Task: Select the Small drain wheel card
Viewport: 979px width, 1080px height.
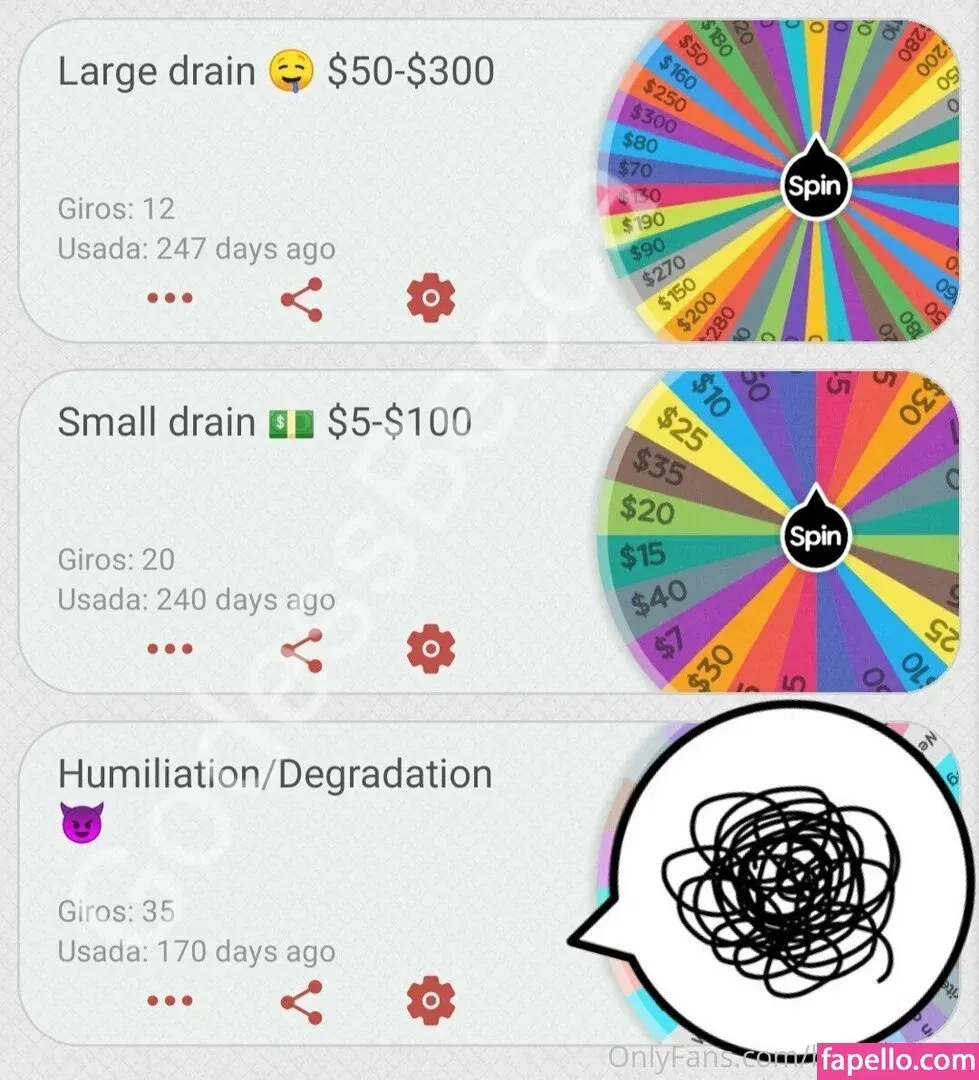Action: tap(265, 423)
